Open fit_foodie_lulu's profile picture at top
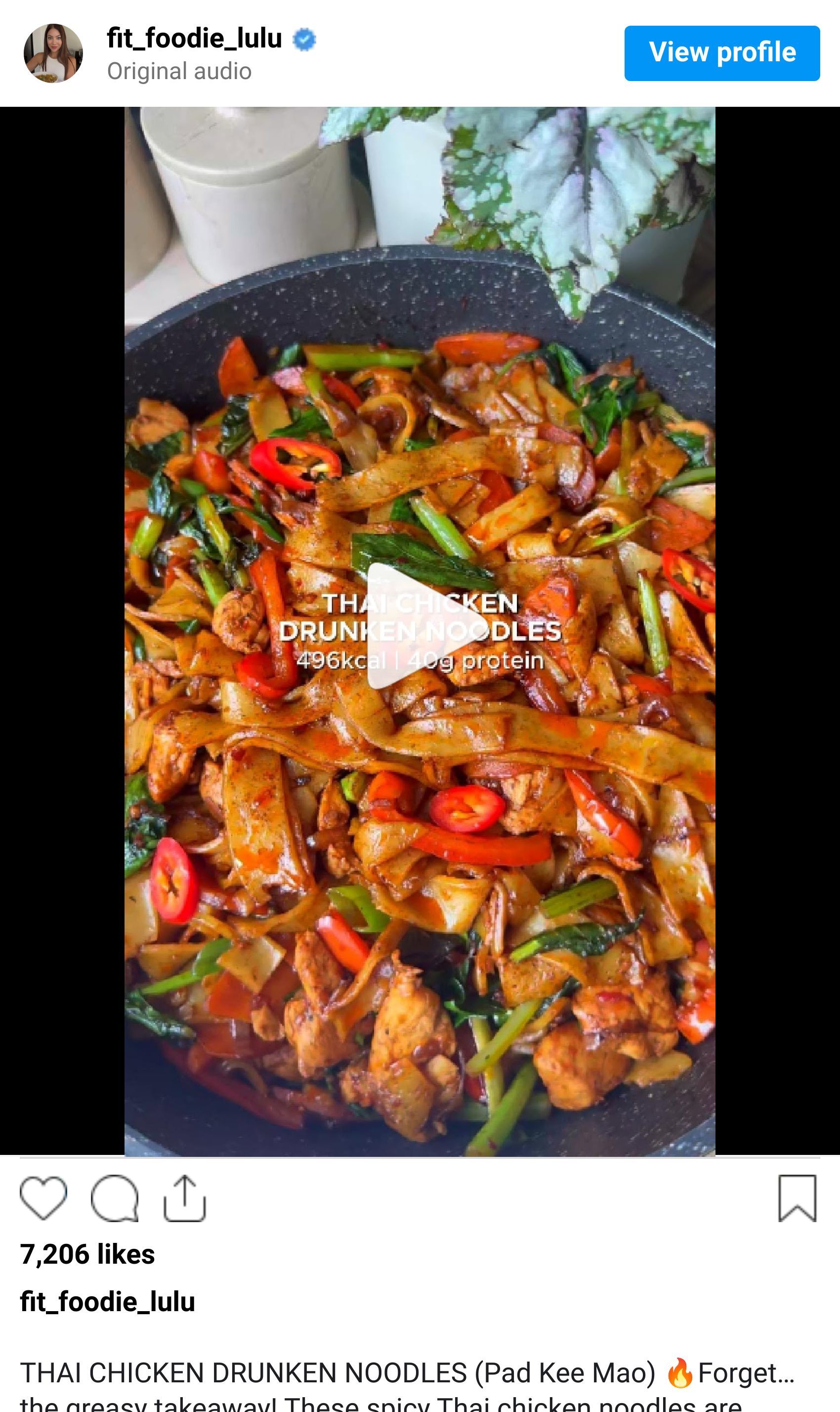The height and width of the screenshot is (1412, 840). pyautogui.click(x=53, y=53)
